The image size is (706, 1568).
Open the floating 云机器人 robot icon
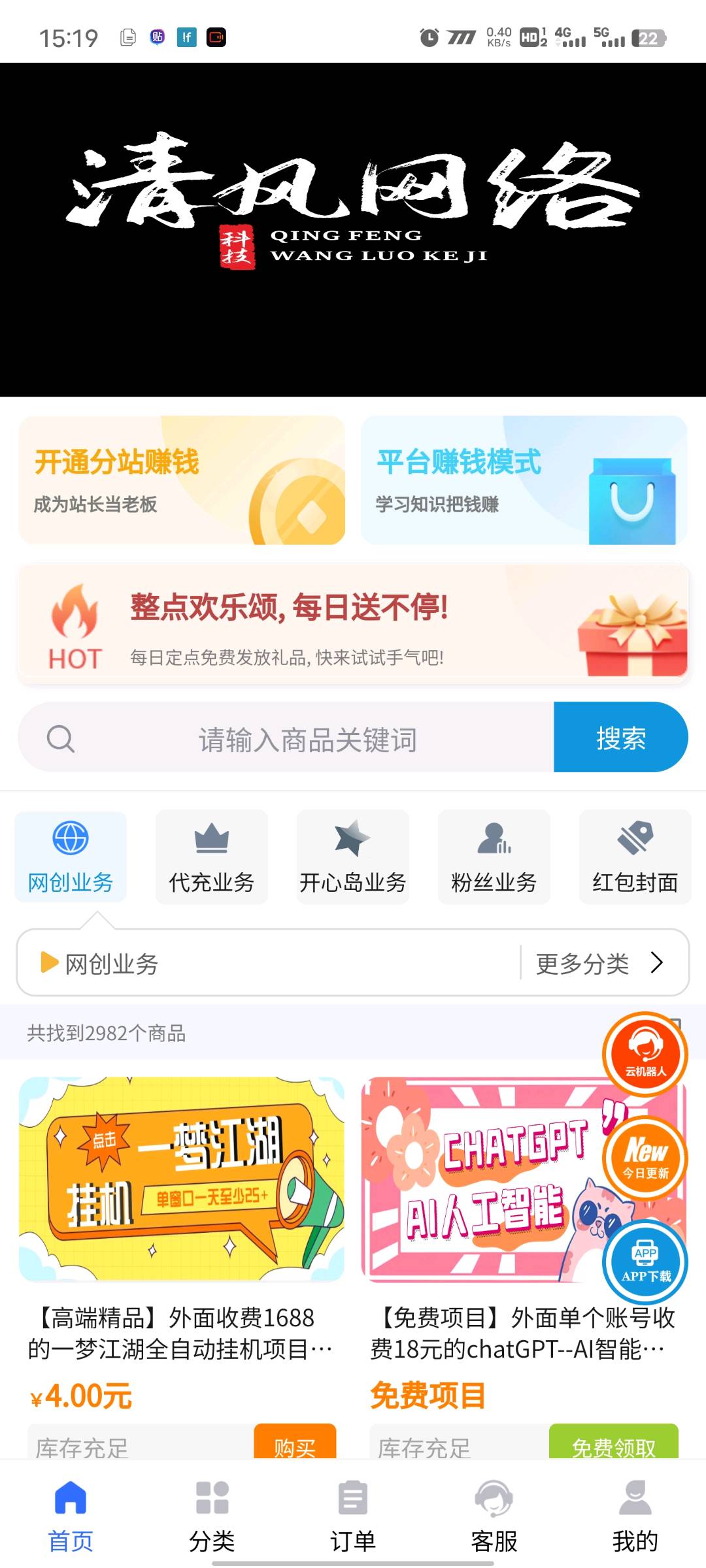(644, 1053)
